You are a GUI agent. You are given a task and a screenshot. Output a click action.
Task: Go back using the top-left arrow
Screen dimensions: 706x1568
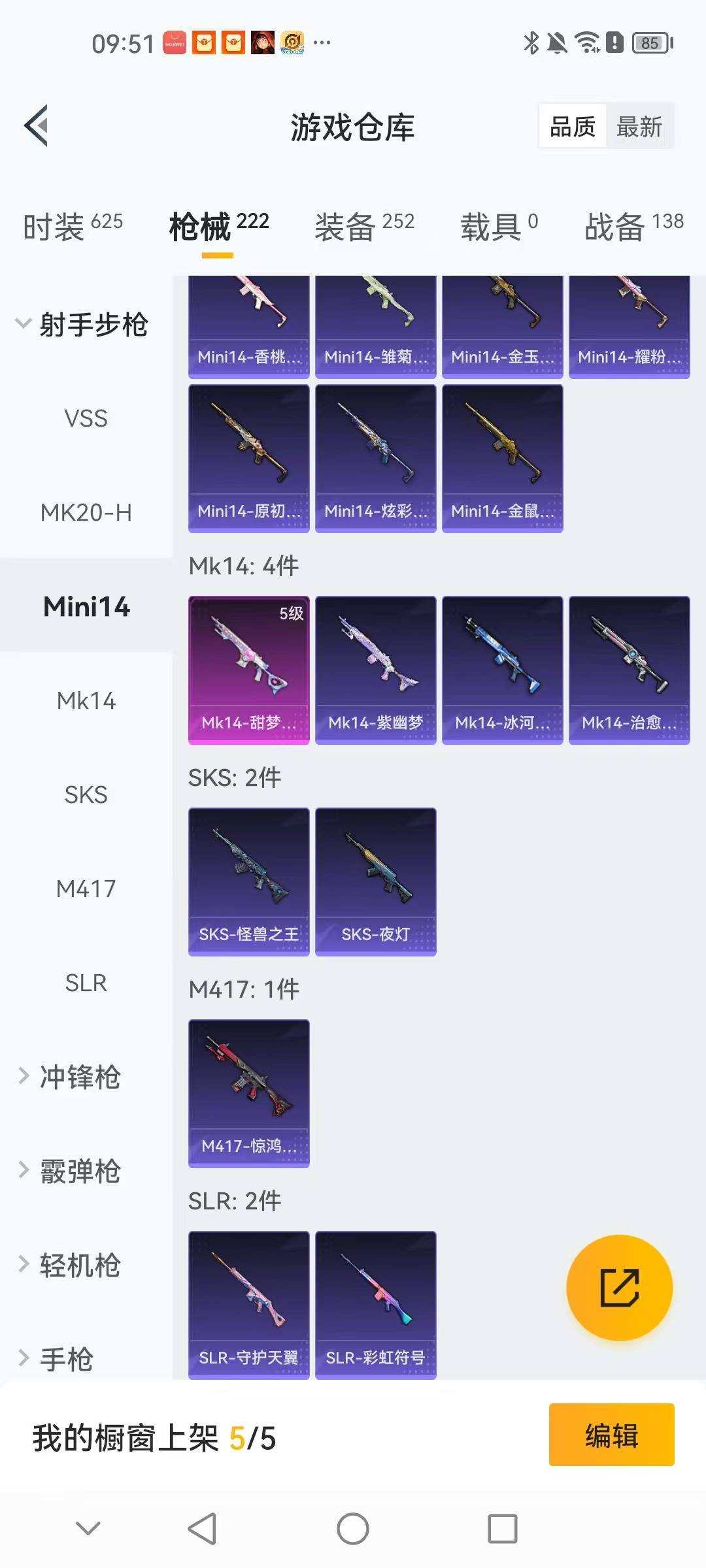37,125
